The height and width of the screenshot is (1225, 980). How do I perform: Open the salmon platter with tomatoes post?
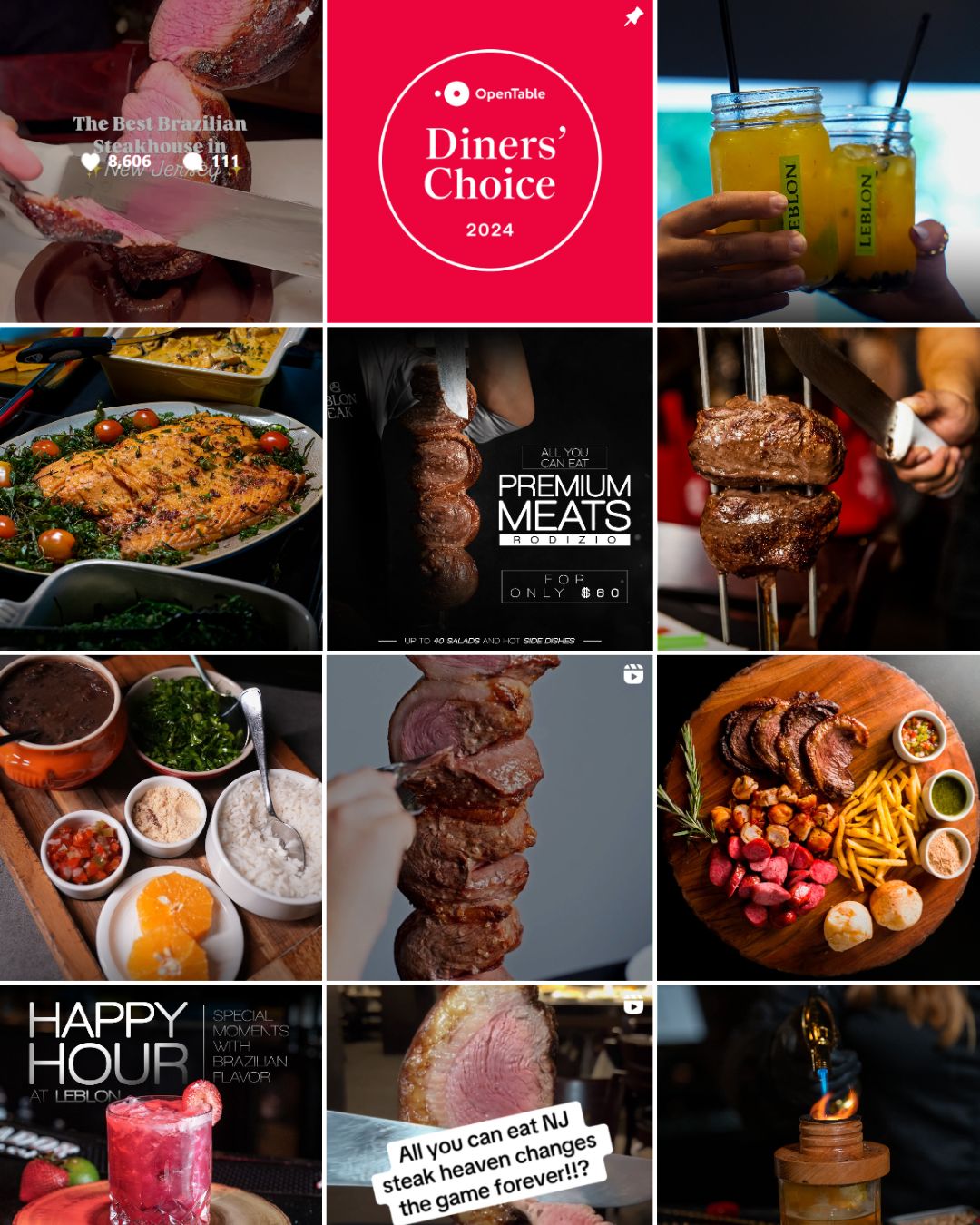point(161,488)
